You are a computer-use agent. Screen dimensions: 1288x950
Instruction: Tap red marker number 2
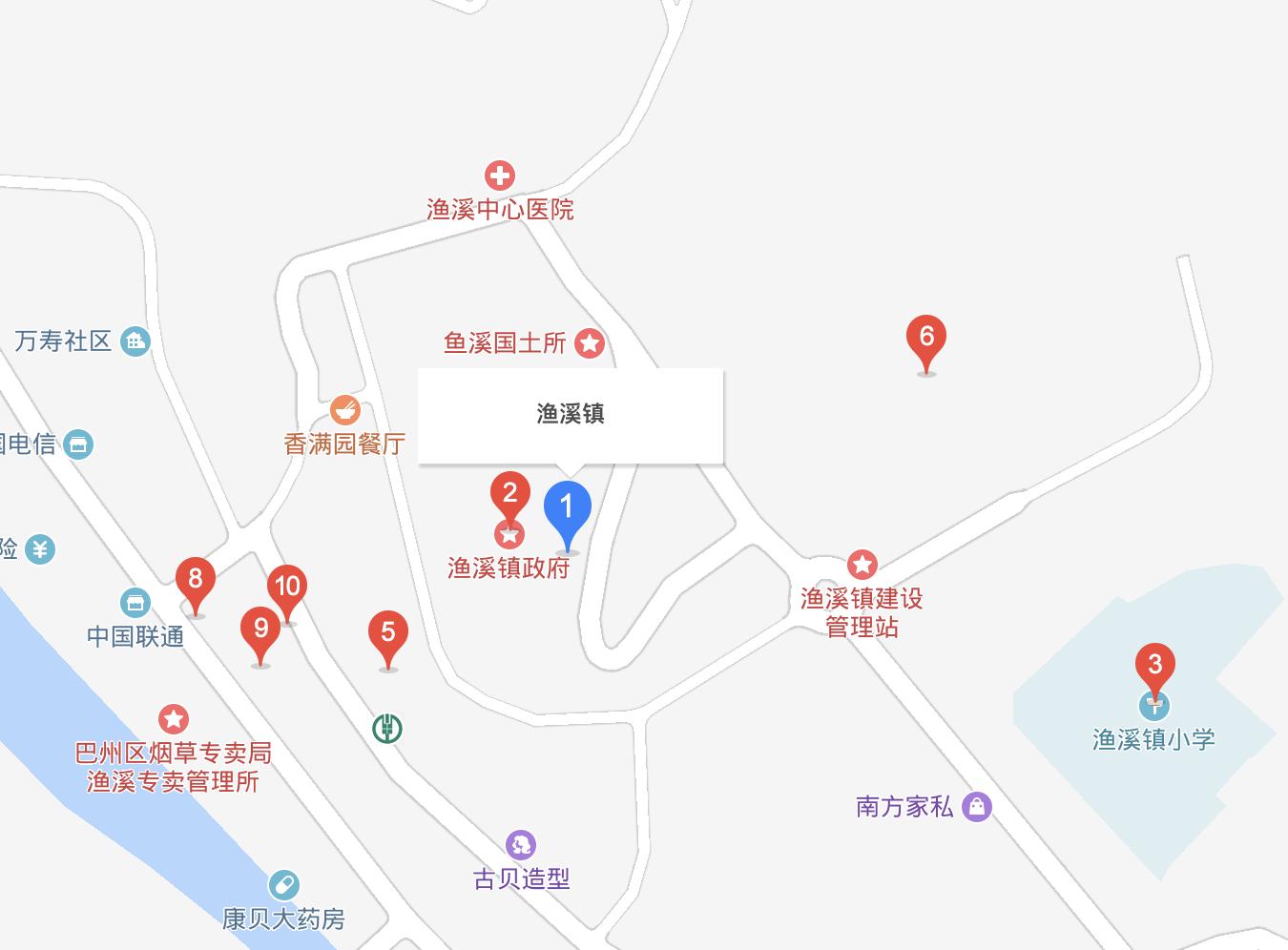pyautogui.click(x=509, y=494)
